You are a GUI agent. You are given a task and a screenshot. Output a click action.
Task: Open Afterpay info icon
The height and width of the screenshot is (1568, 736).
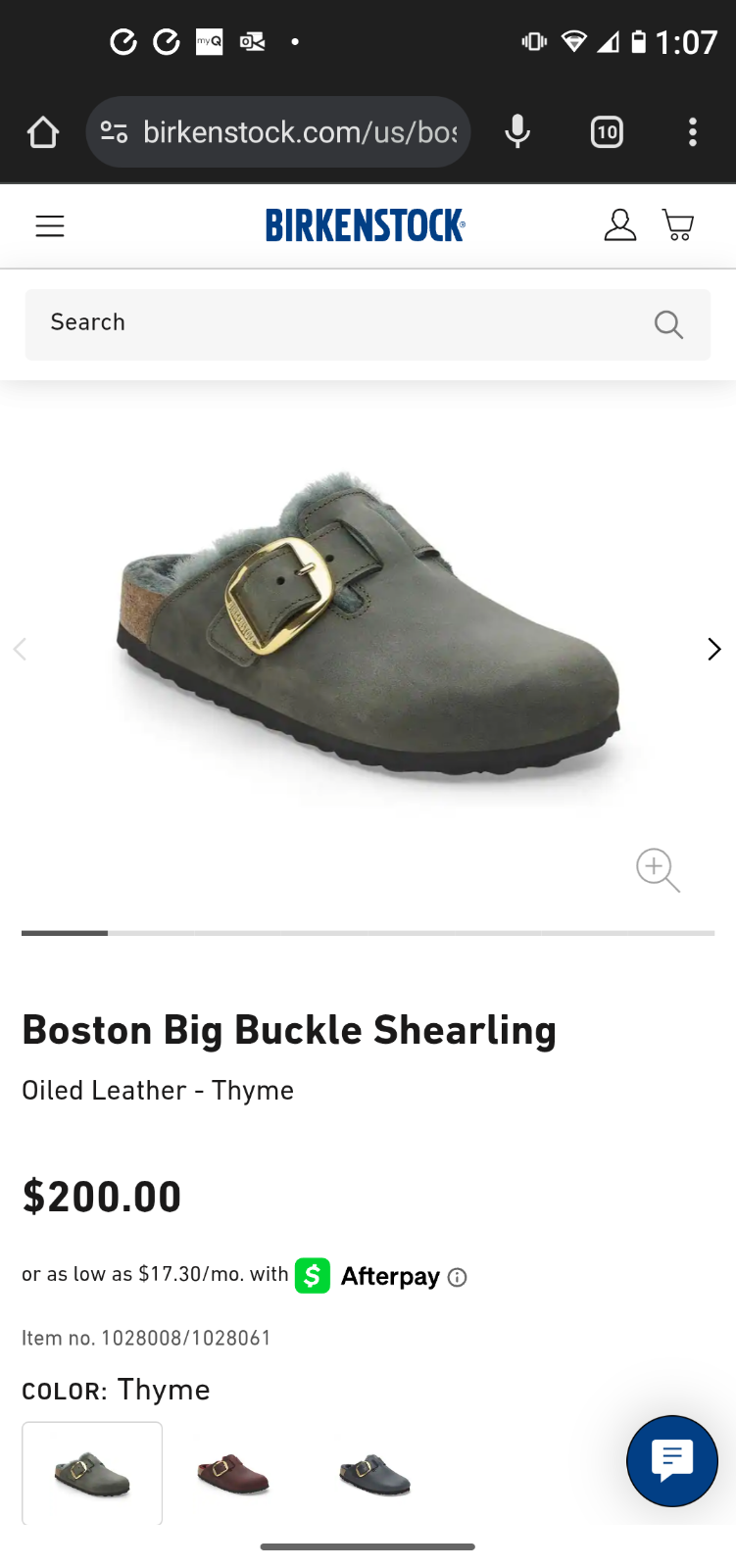(x=457, y=1278)
